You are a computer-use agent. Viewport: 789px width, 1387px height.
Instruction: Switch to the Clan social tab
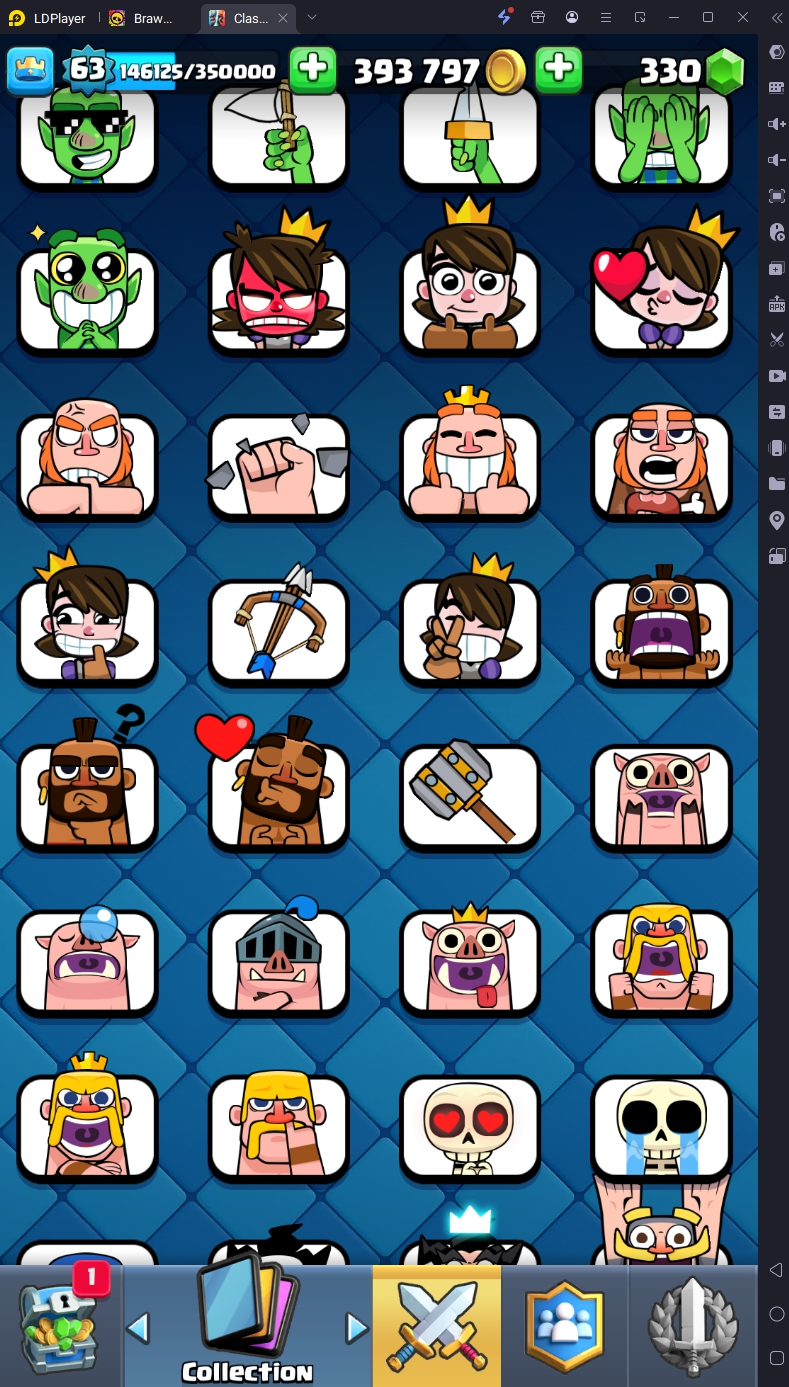click(566, 1326)
